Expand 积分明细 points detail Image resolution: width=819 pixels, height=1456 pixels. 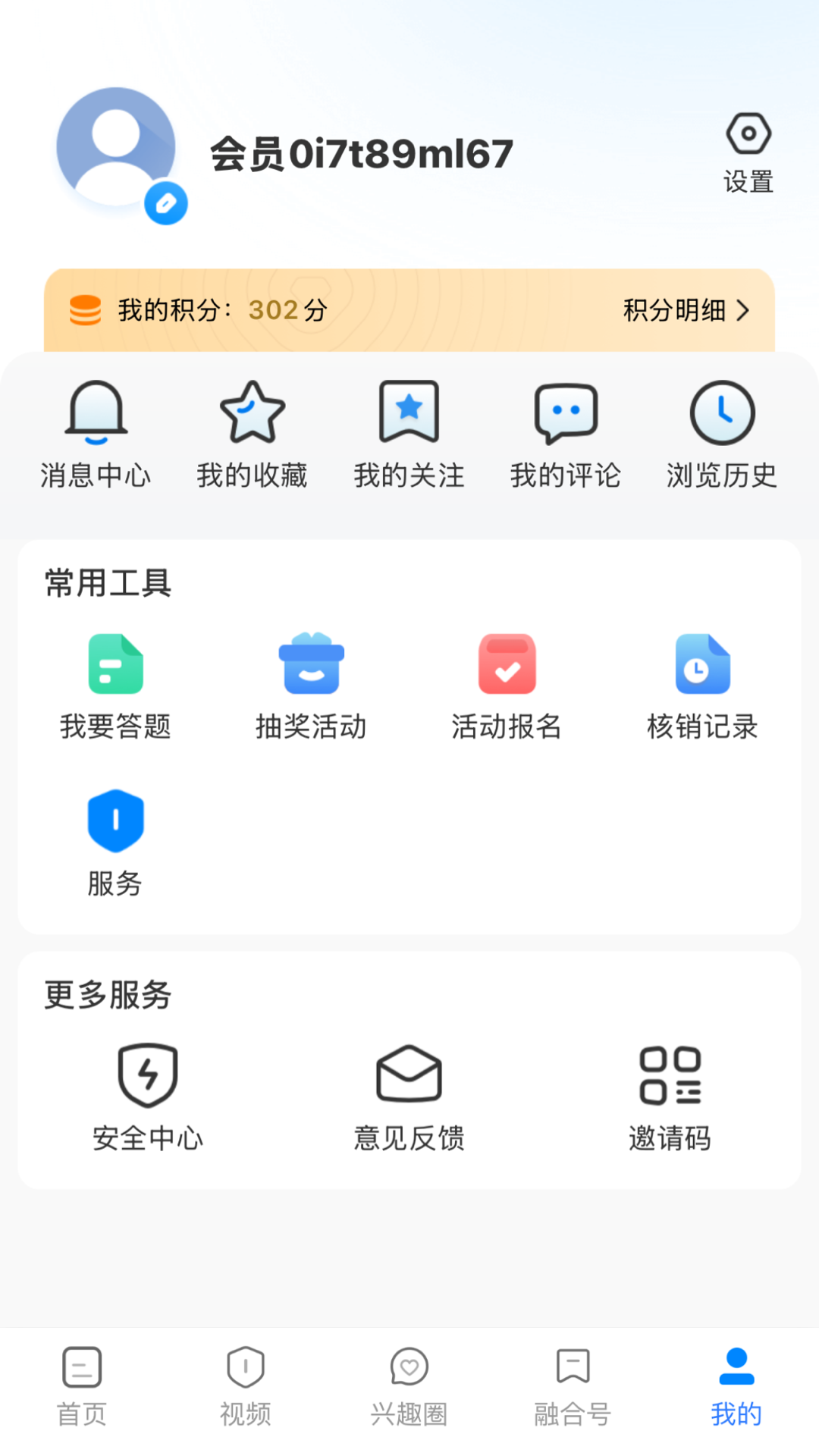(x=683, y=310)
